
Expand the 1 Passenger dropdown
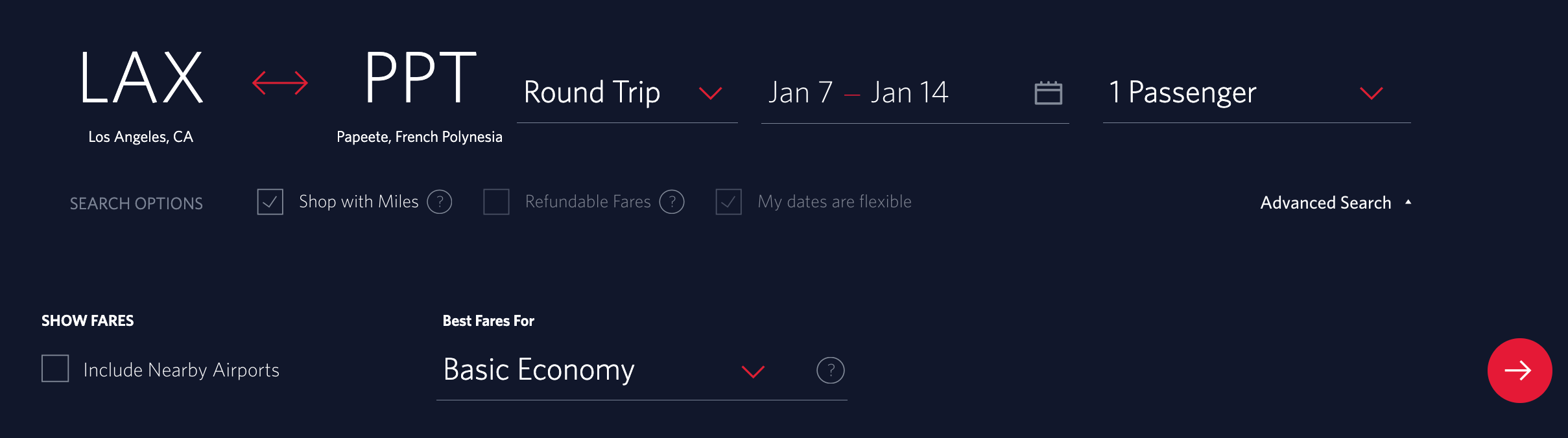click(x=1256, y=93)
